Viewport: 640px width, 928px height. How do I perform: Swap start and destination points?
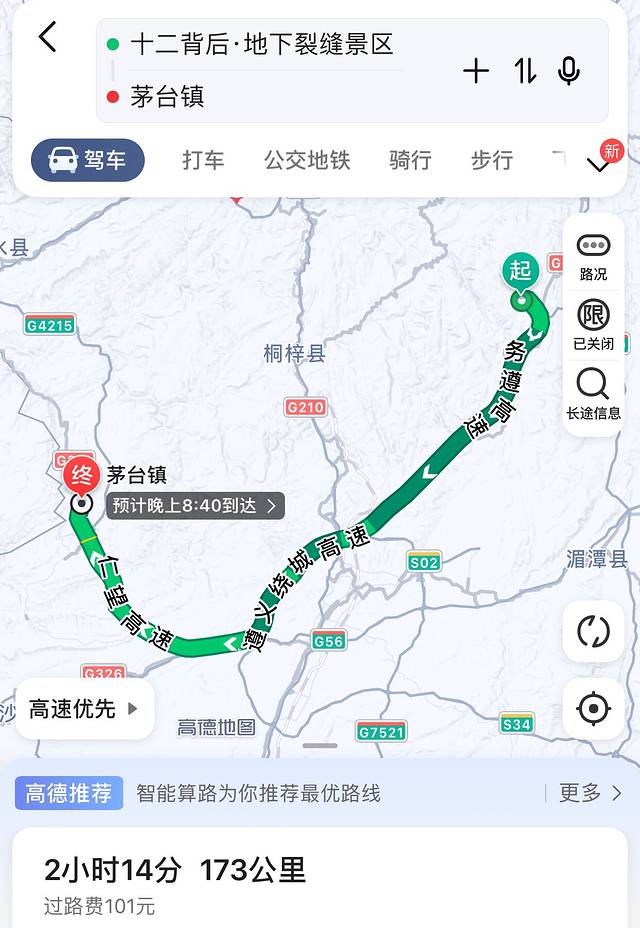[x=525, y=71]
